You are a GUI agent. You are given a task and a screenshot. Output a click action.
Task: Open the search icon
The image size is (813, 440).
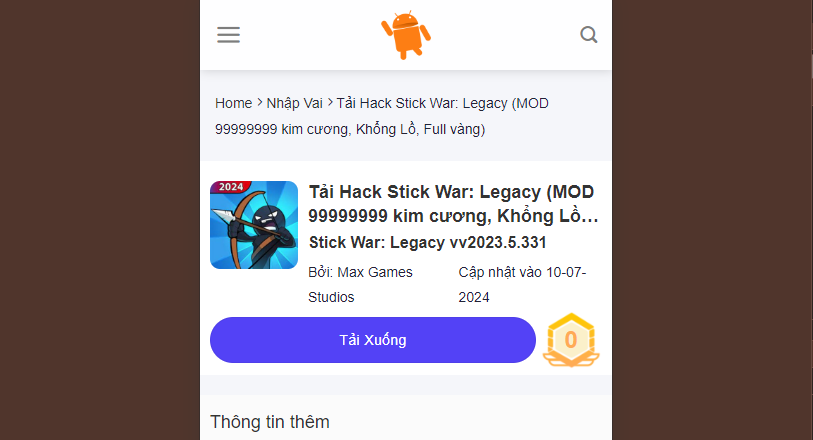589,35
